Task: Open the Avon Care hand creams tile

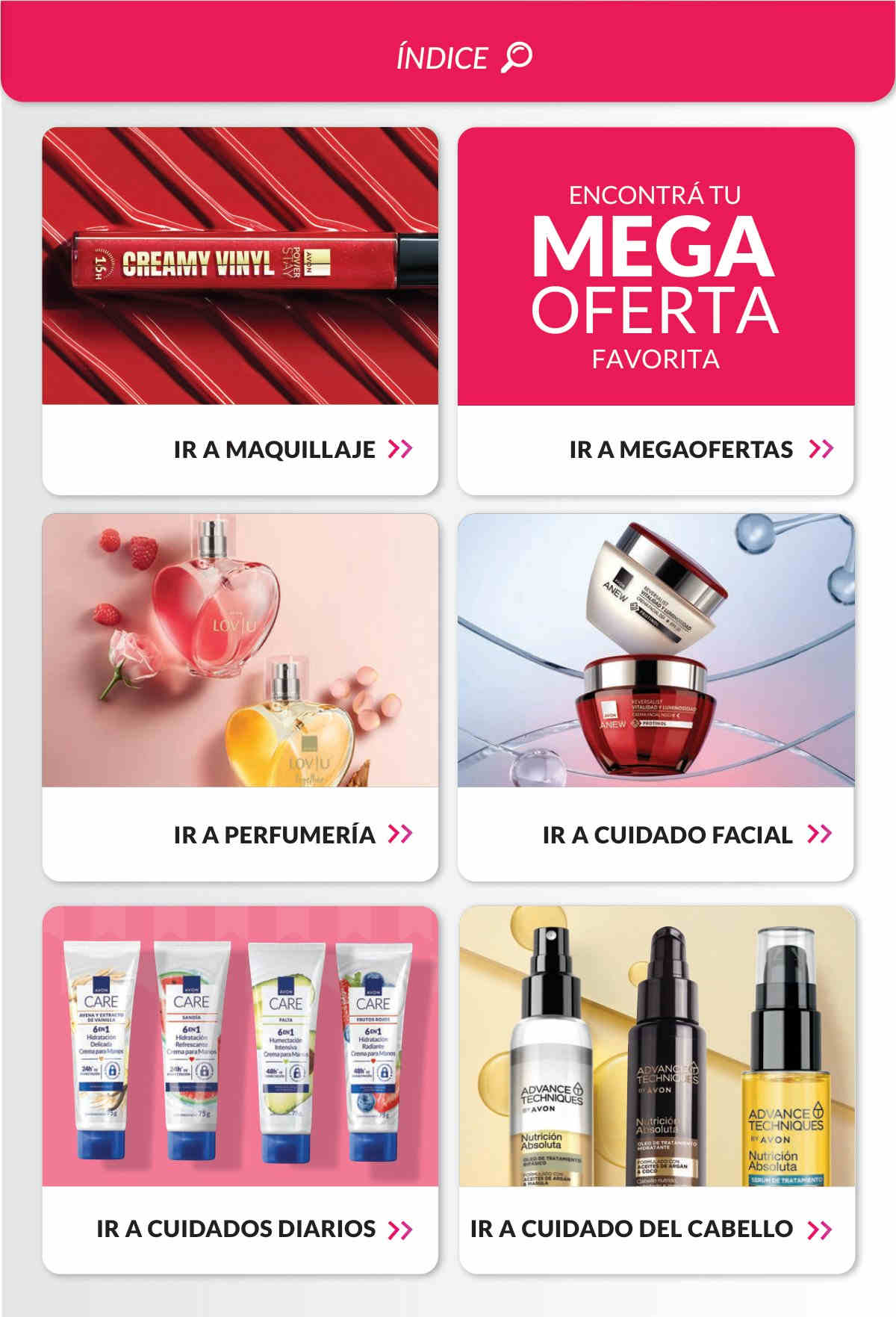Action: tap(240, 1046)
